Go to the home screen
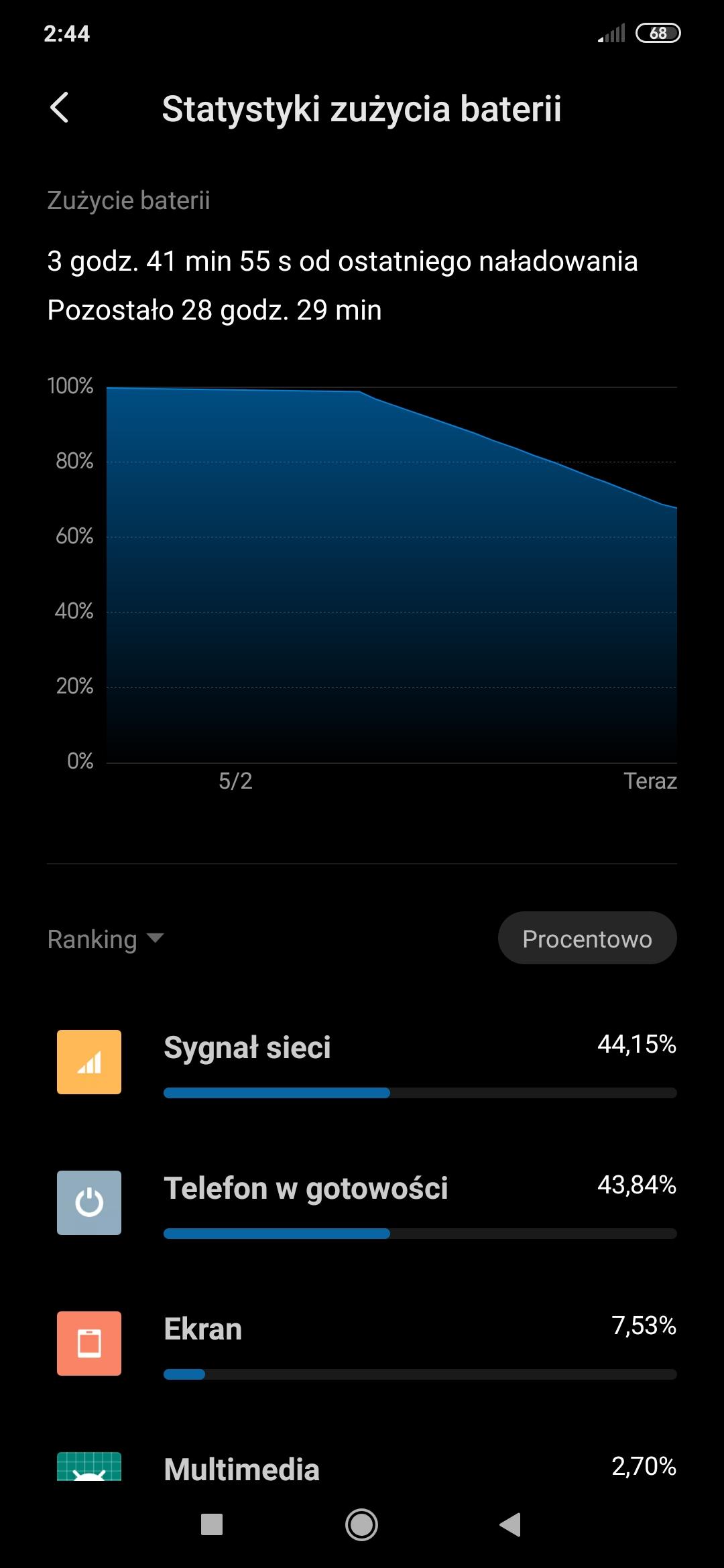This screenshot has height=1568, width=724. [361, 1524]
